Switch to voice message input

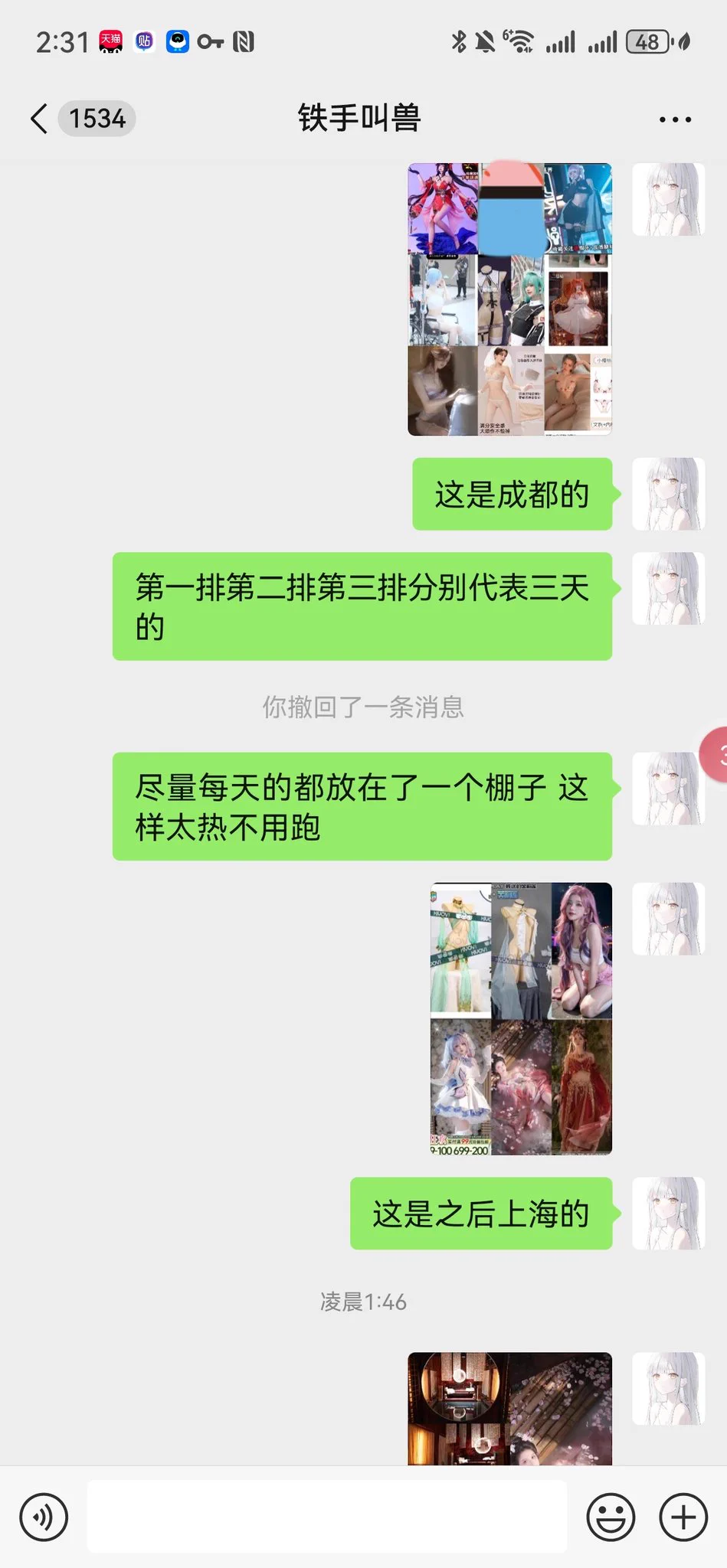click(x=44, y=1517)
